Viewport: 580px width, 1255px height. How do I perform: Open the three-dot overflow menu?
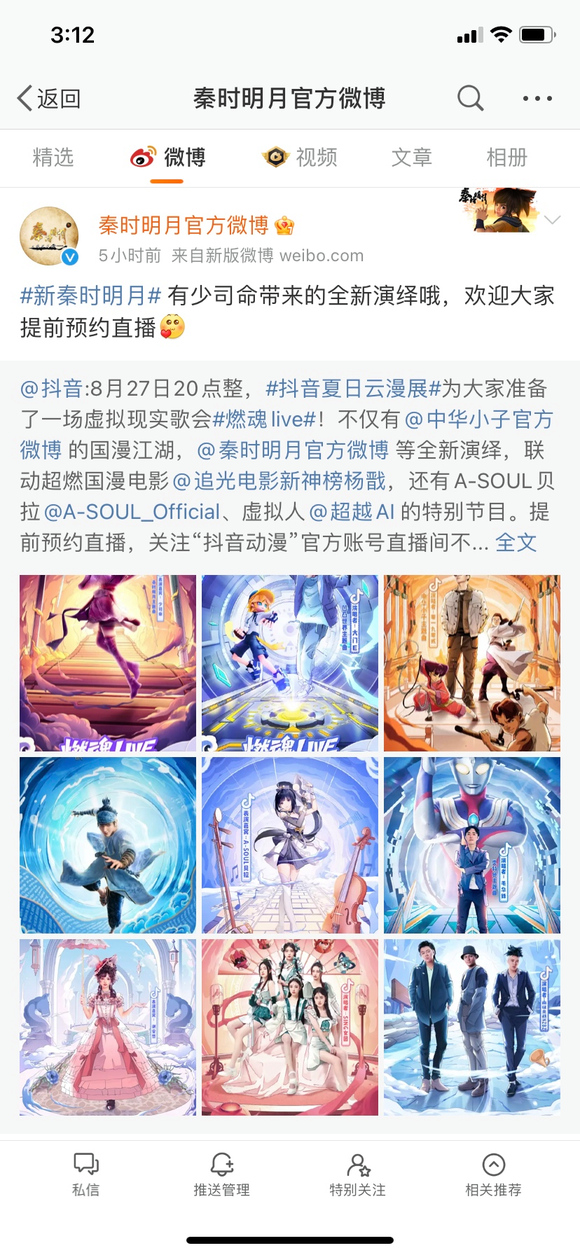click(537, 98)
